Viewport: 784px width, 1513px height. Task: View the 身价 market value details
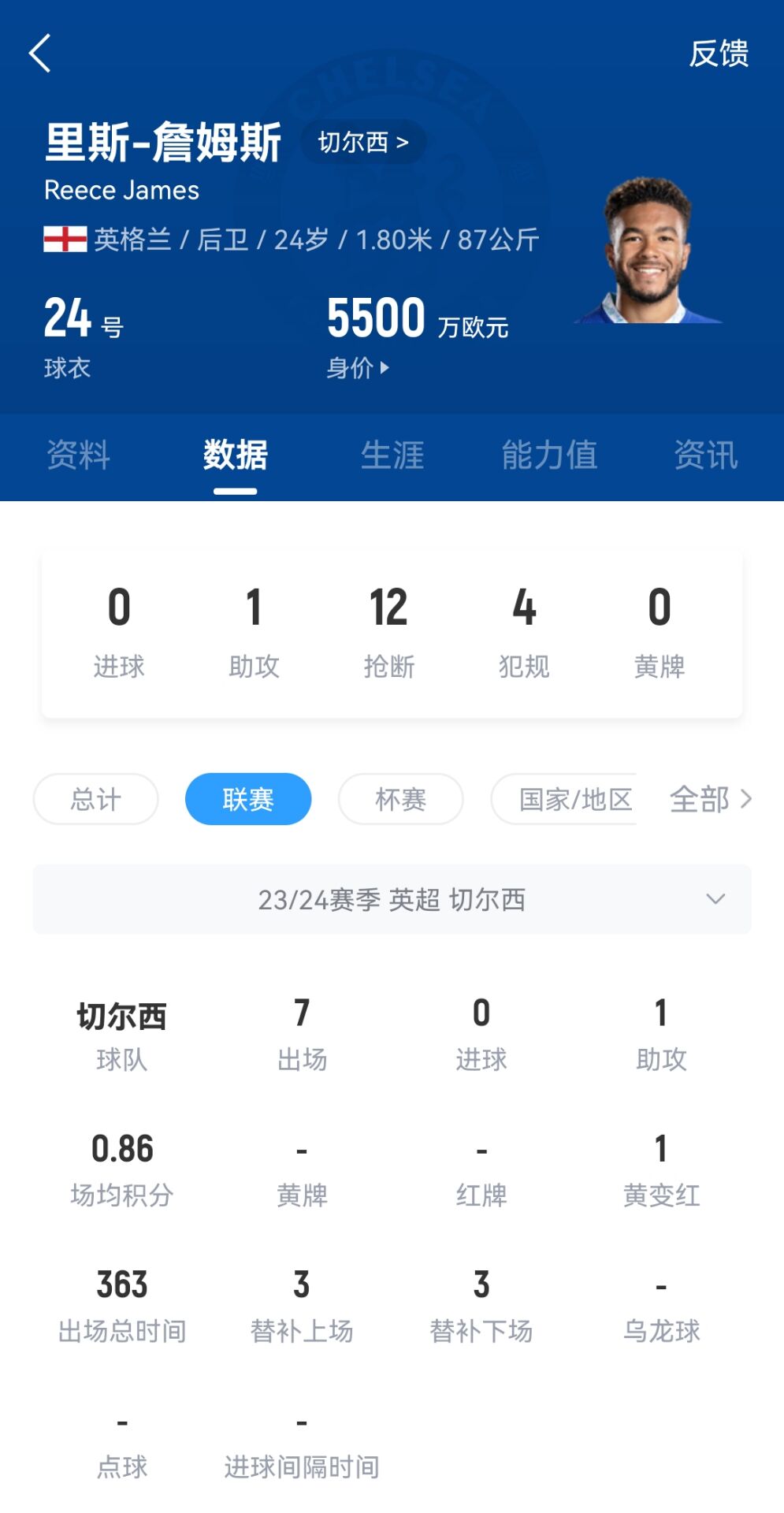coord(358,367)
